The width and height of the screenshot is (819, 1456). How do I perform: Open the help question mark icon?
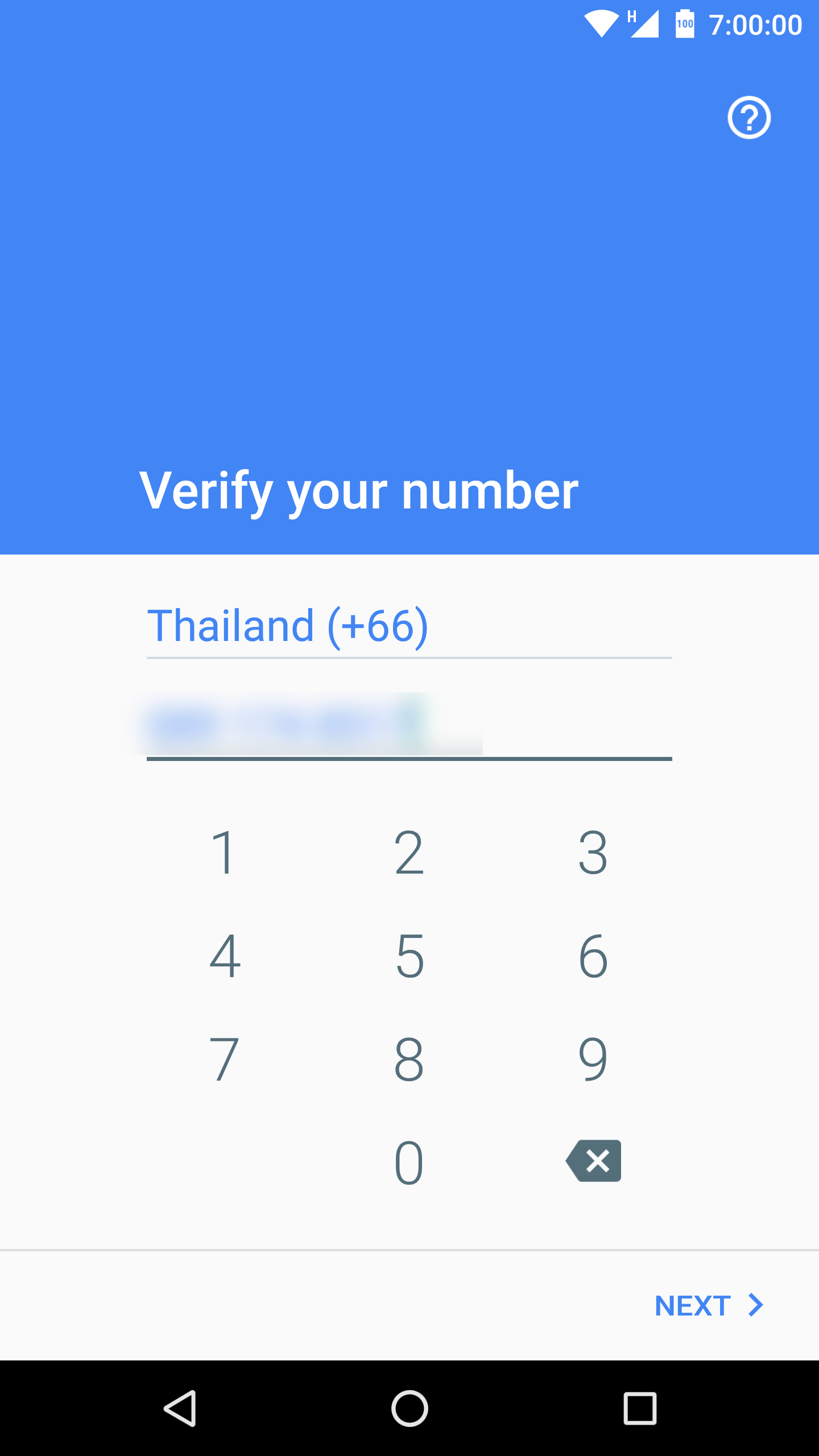[x=749, y=118]
